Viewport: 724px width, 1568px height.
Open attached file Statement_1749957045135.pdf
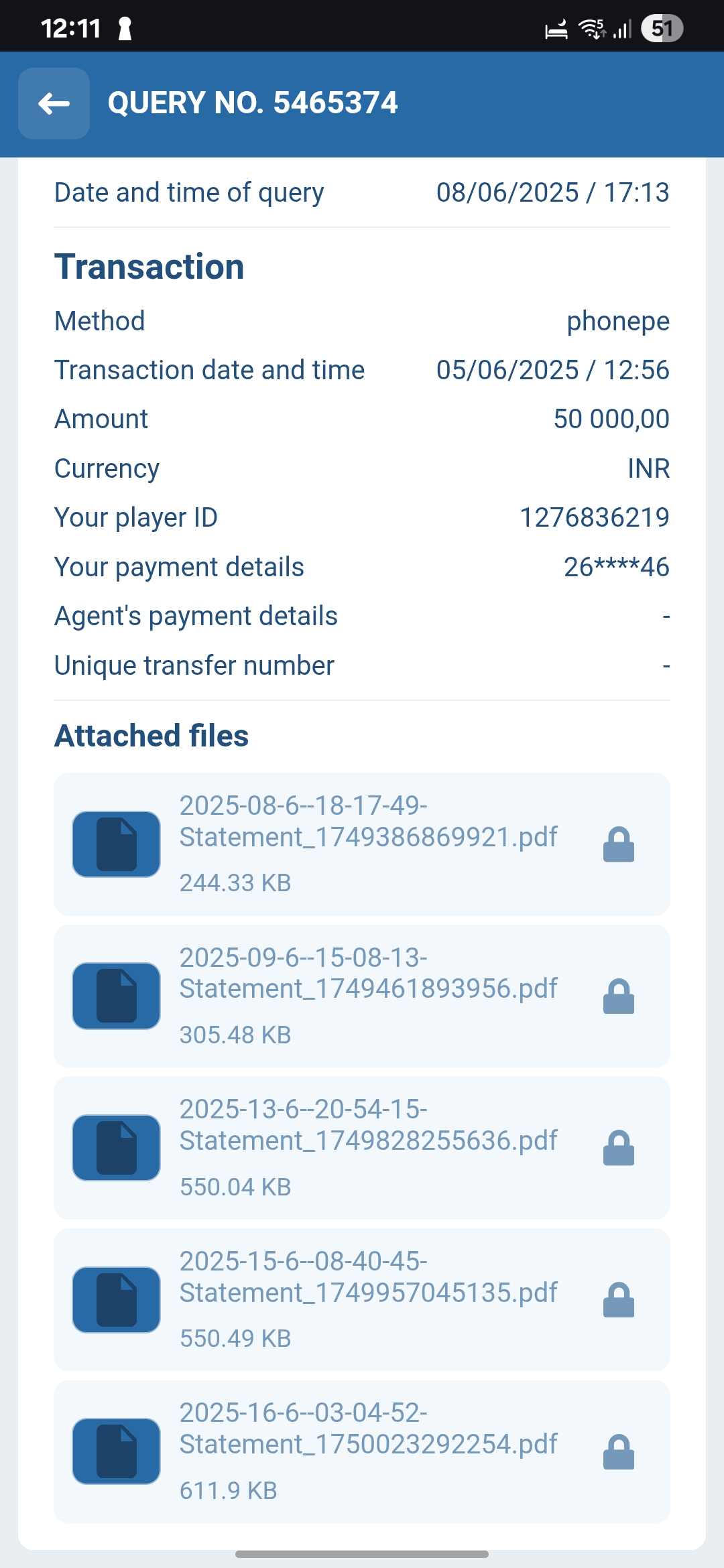362,1299
